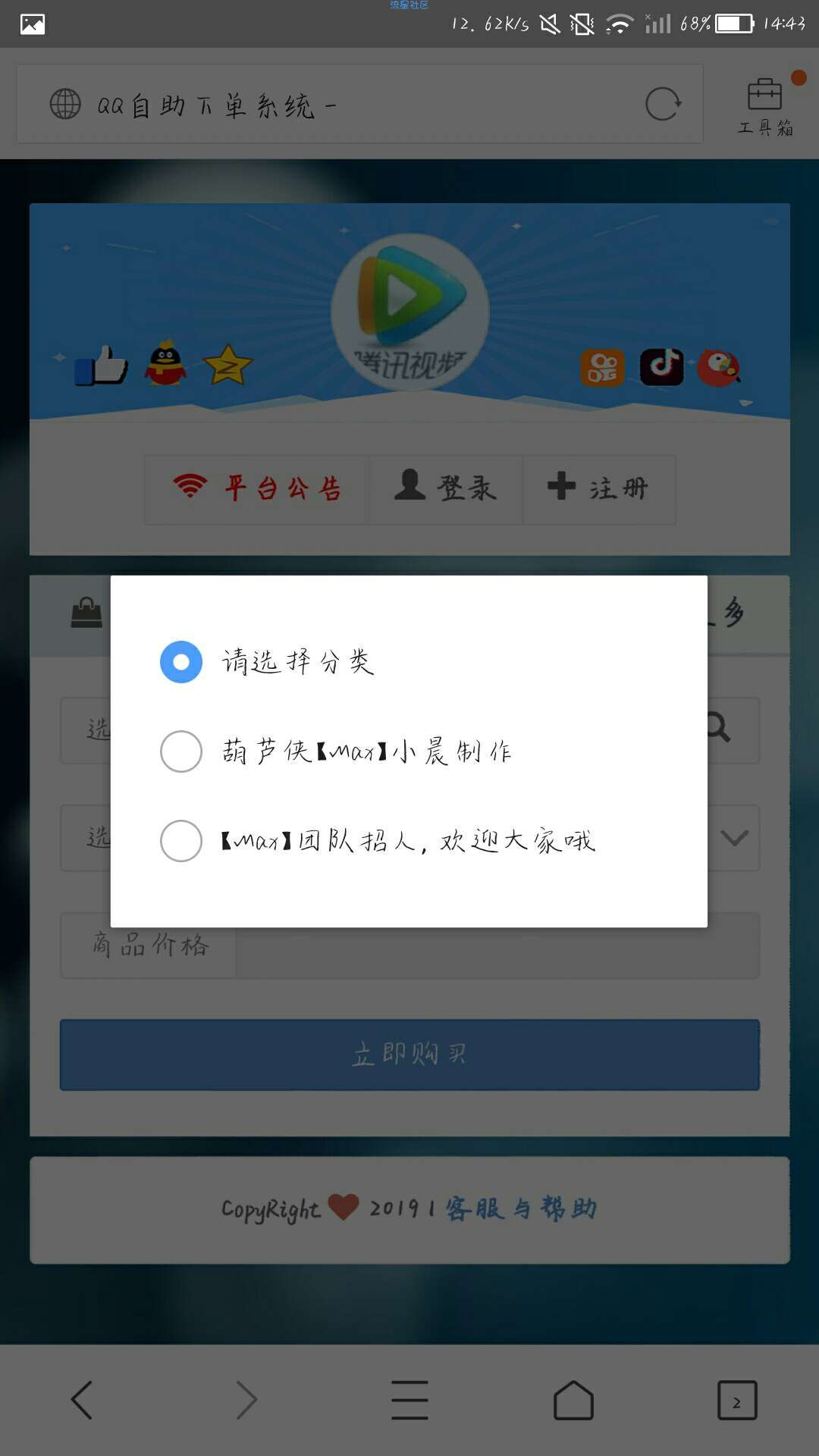Go back to previous page
819x1456 pixels.
(82, 1400)
